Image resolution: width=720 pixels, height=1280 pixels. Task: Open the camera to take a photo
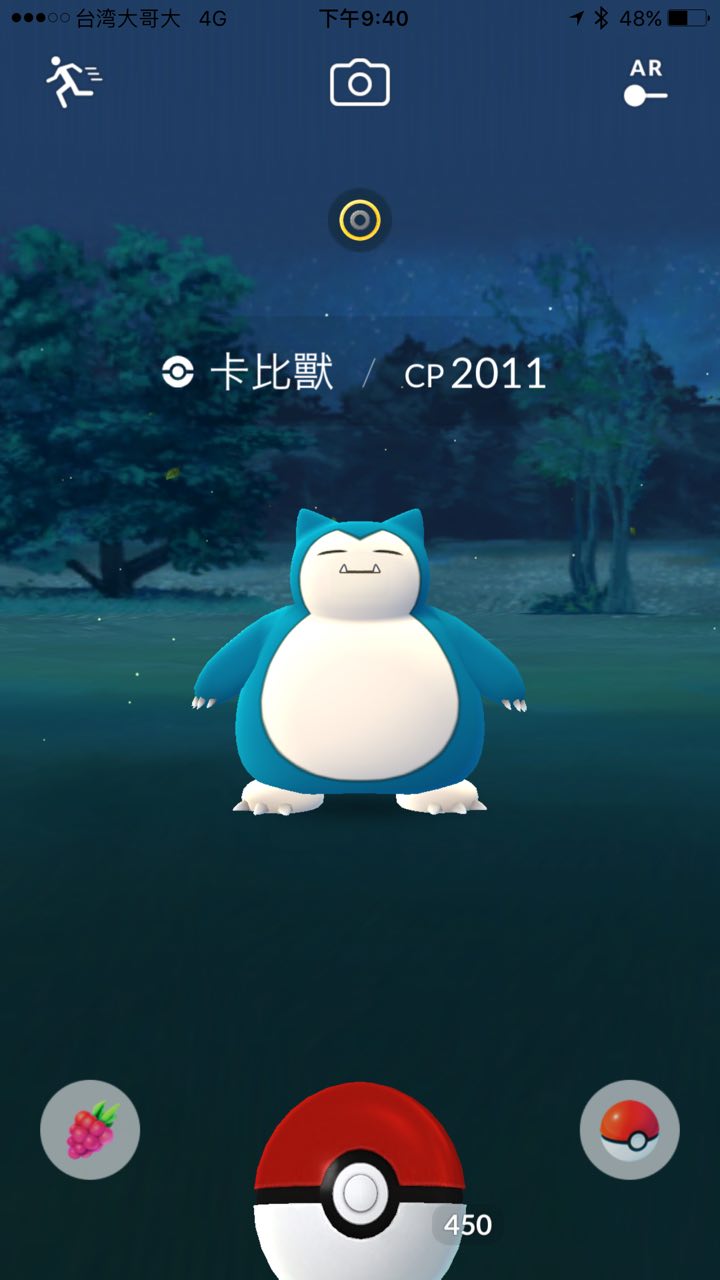point(360,84)
